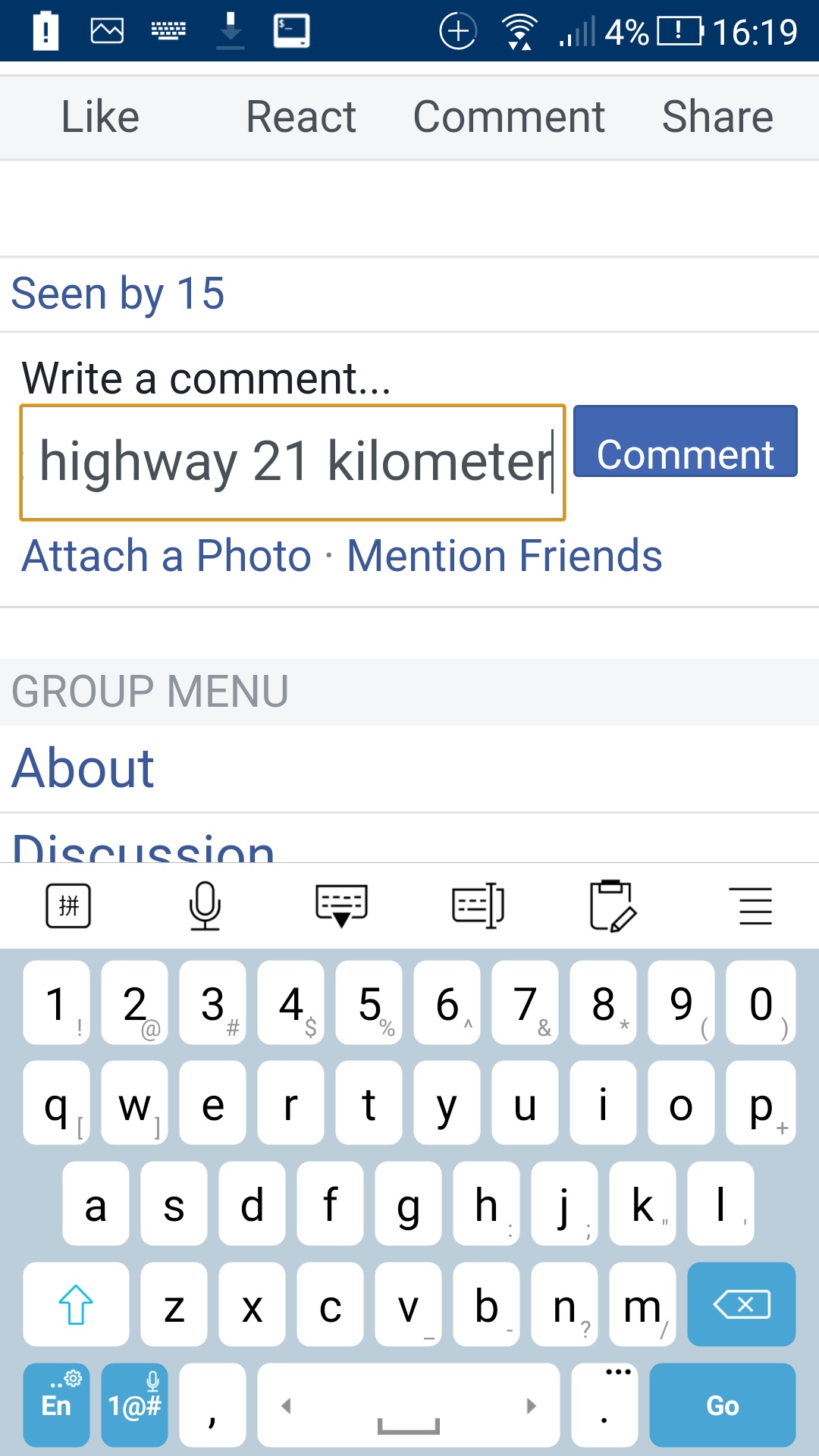Open the React option
819x1456 pixels.
(x=301, y=118)
